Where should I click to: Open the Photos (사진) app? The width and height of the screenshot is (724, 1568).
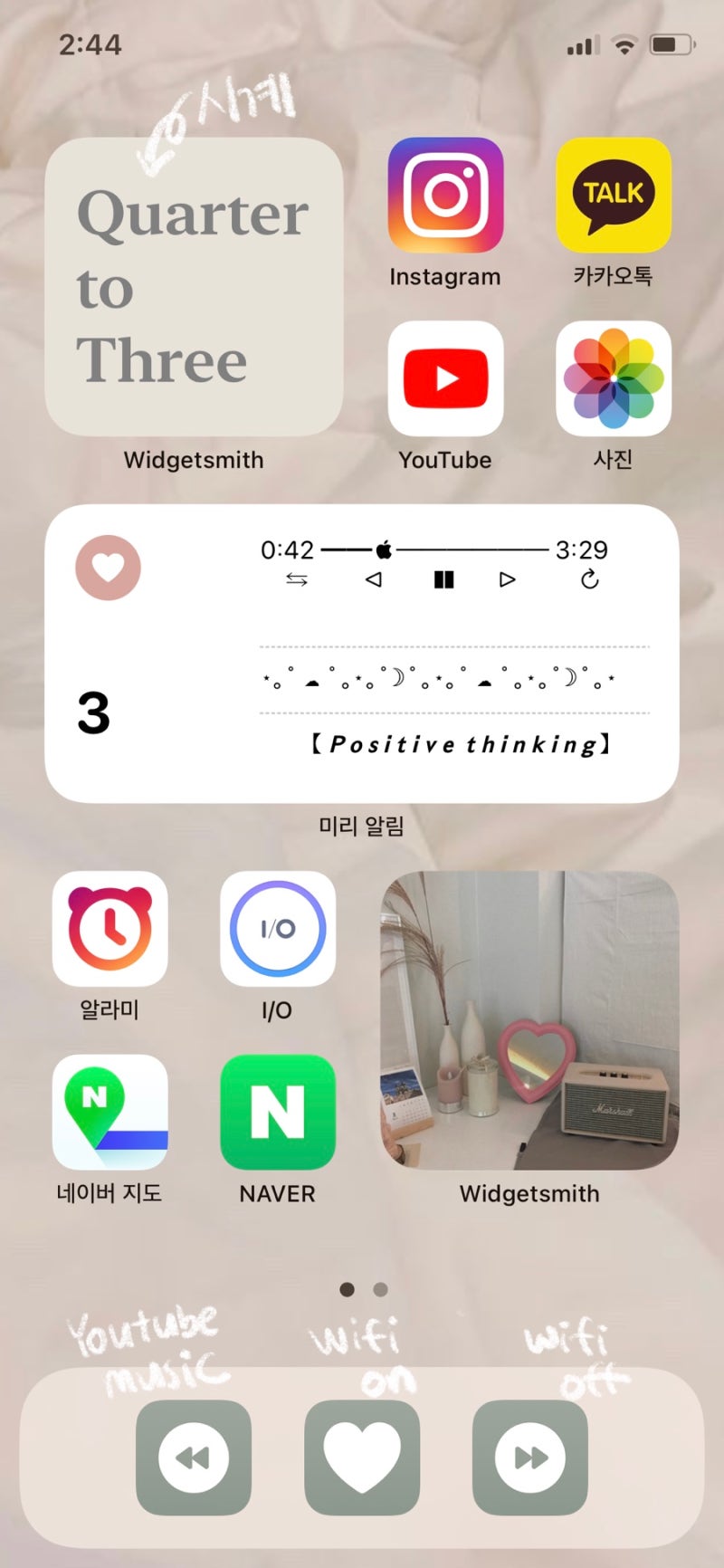click(613, 378)
